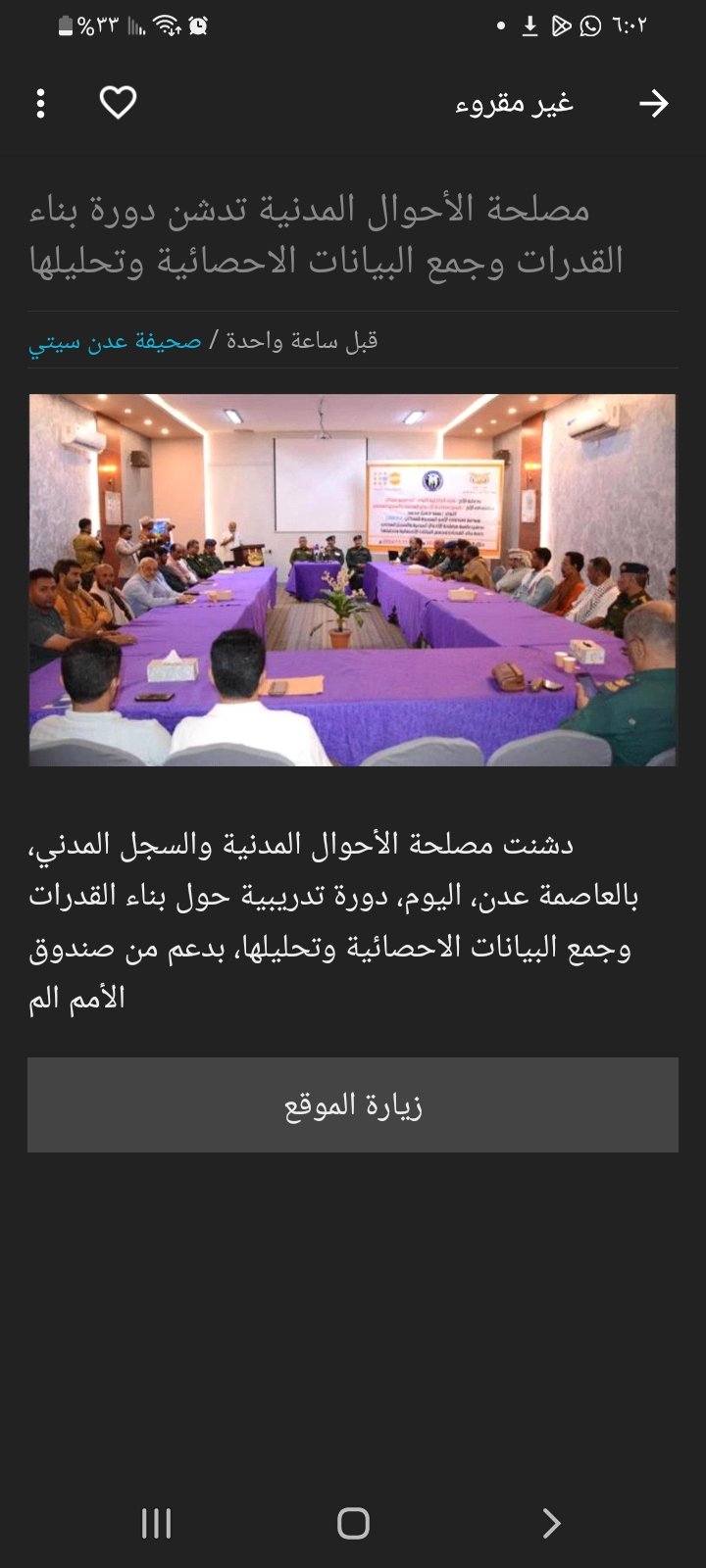Open the three-dot overflow menu
The image size is (706, 1568).
pyautogui.click(x=40, y=103)
